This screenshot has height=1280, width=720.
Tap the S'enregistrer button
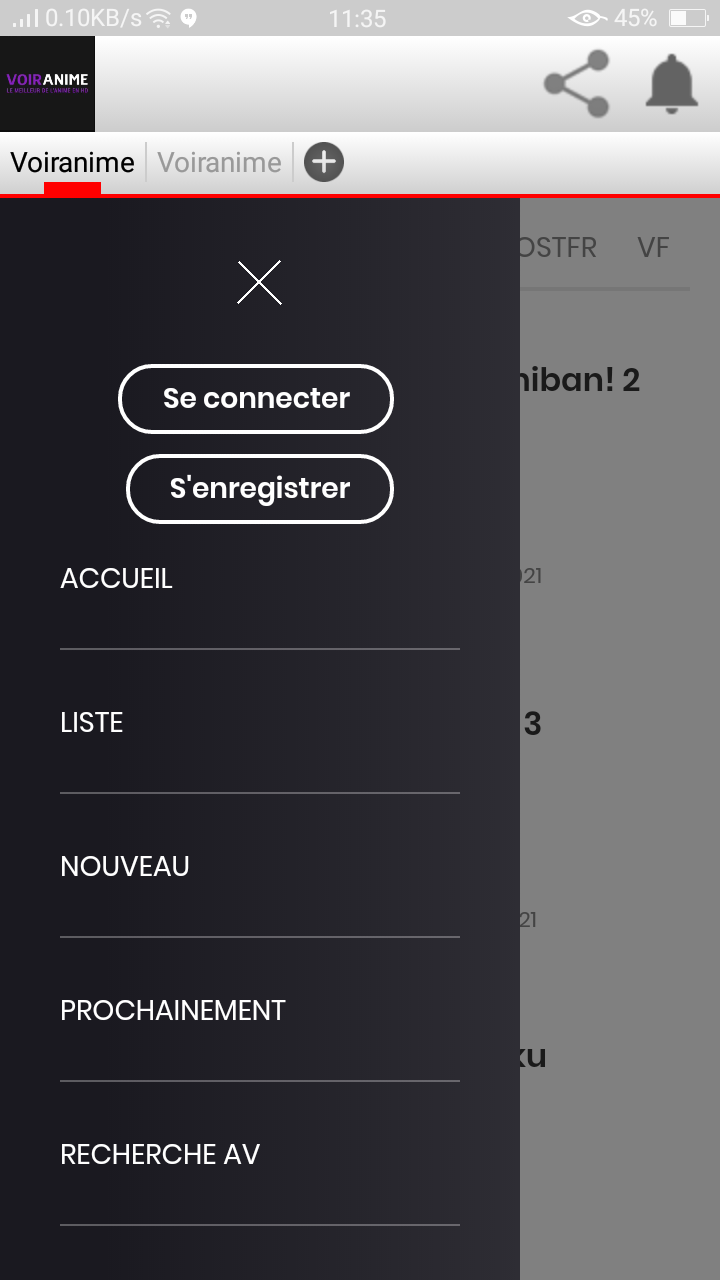coord(260,489)
